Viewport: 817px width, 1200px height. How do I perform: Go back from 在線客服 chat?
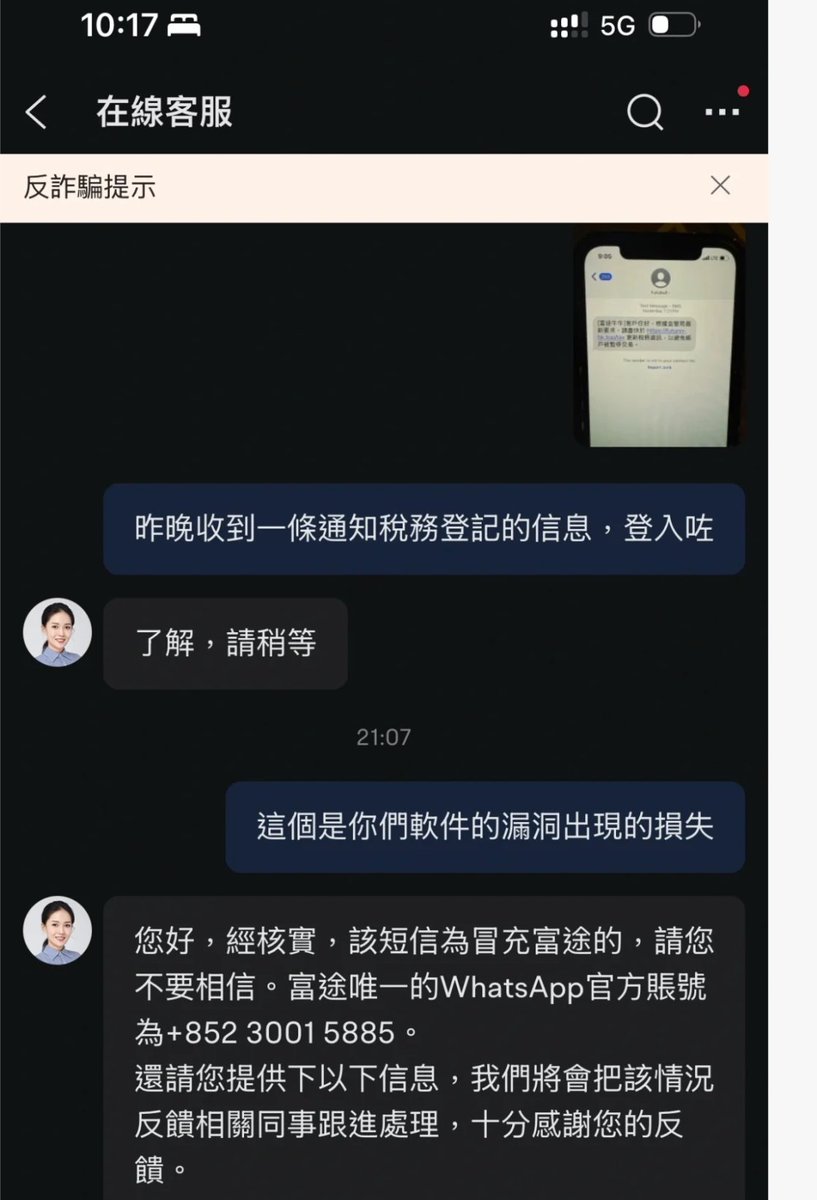(36, 112)
